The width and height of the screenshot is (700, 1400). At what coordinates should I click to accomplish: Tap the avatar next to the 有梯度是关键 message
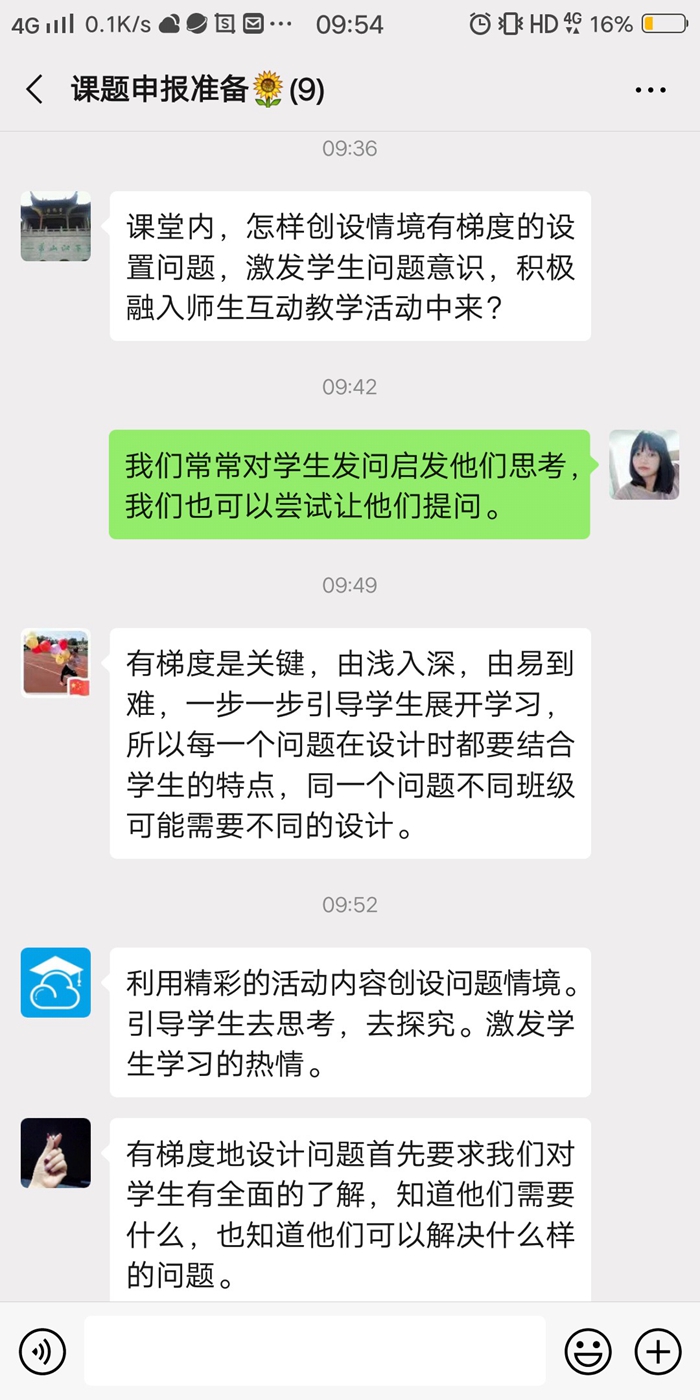coord(56,663)
